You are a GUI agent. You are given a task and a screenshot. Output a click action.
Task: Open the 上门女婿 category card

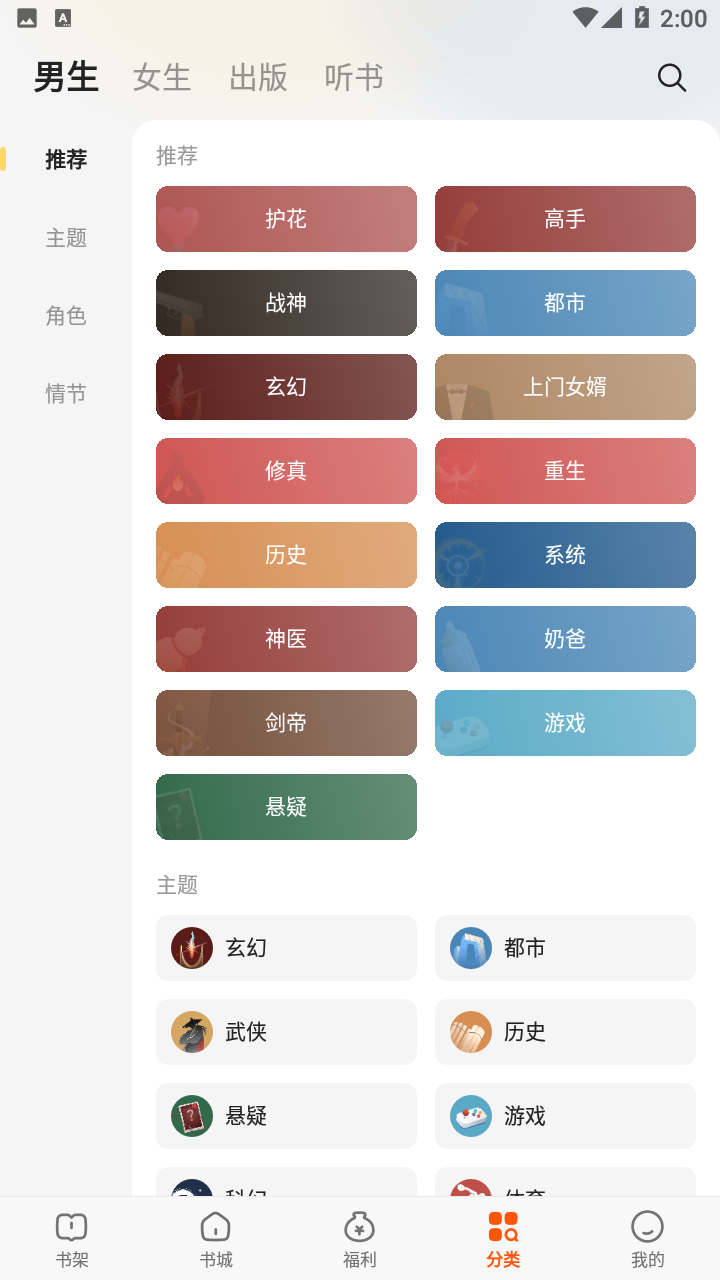tap(565, 387)
